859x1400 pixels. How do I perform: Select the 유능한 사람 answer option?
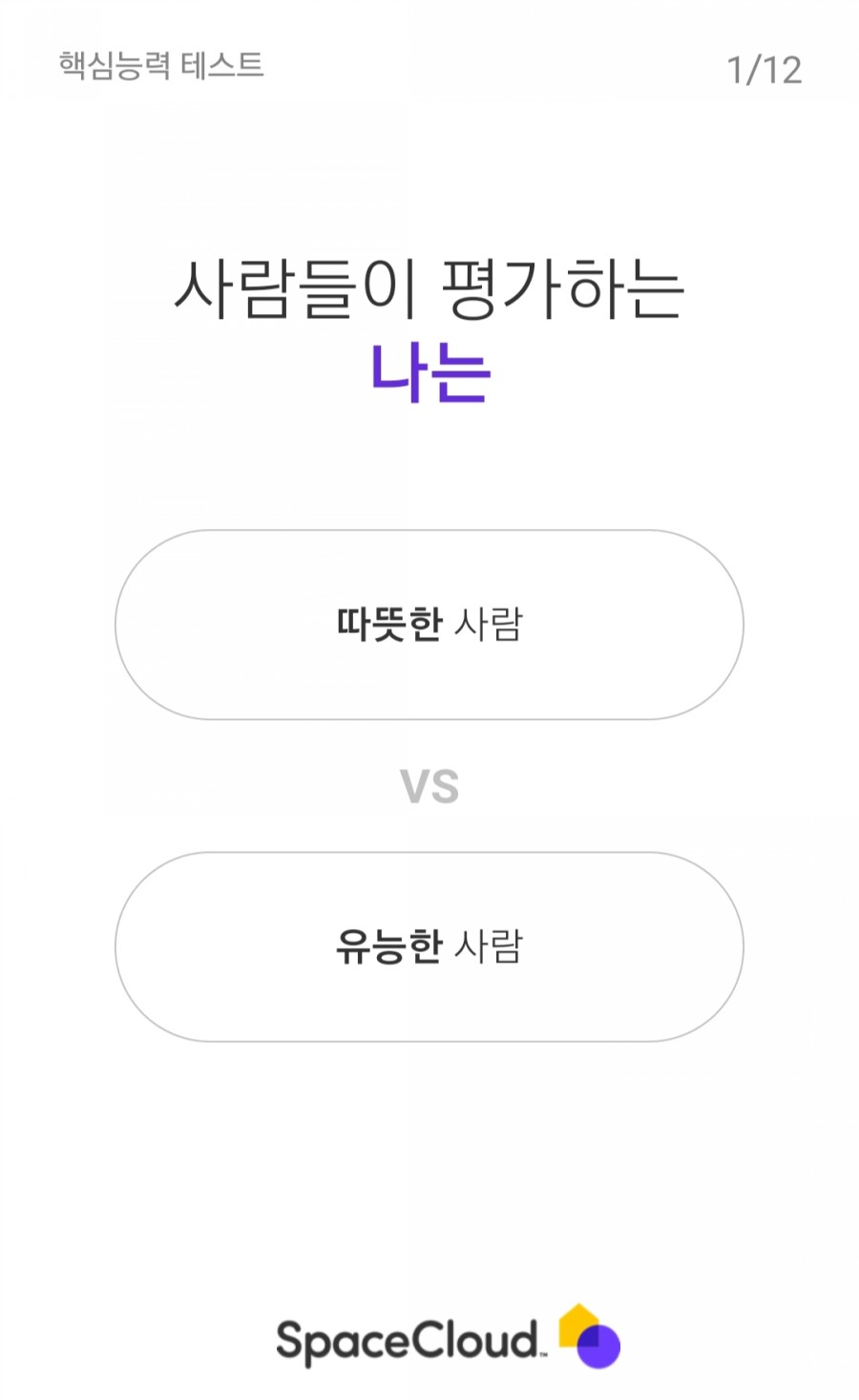pos(429,946)
